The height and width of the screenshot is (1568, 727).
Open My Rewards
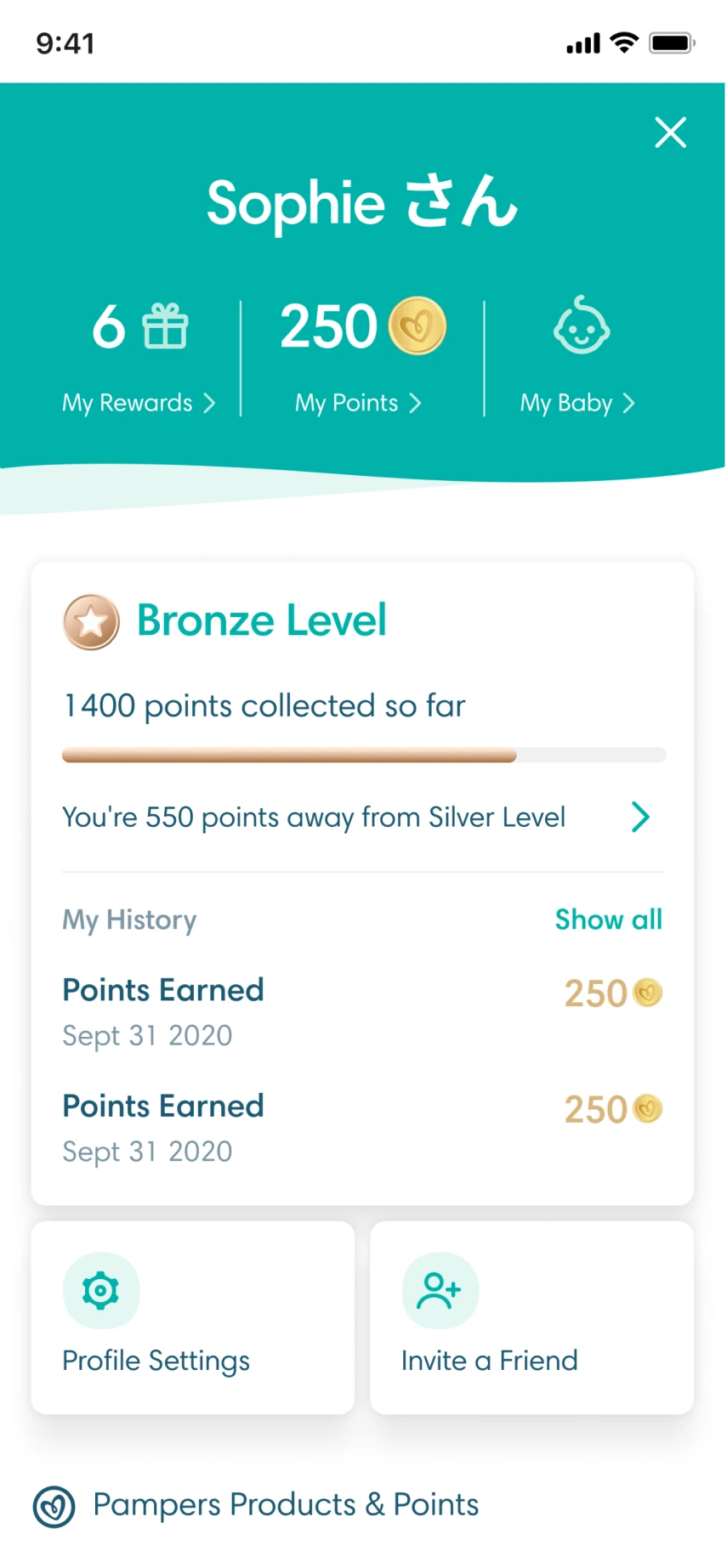[x=139, y=402]
